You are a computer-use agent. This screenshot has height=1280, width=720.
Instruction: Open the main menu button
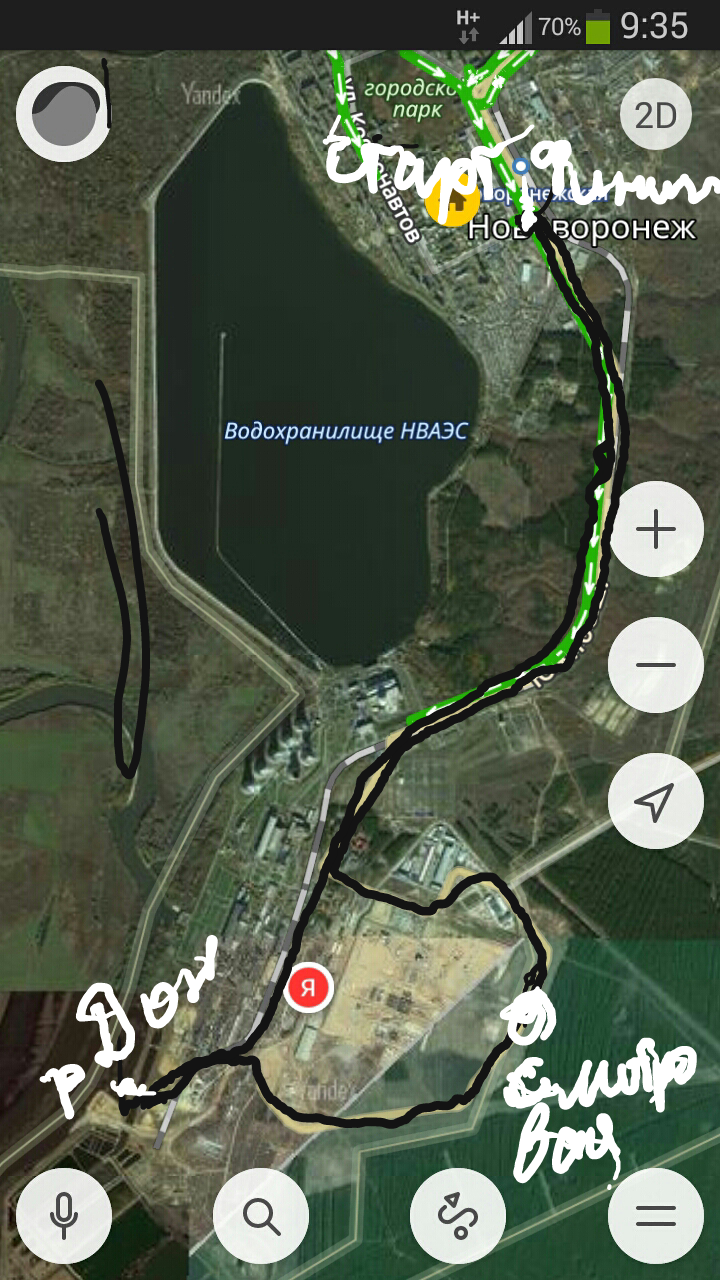coord(656,1216)
